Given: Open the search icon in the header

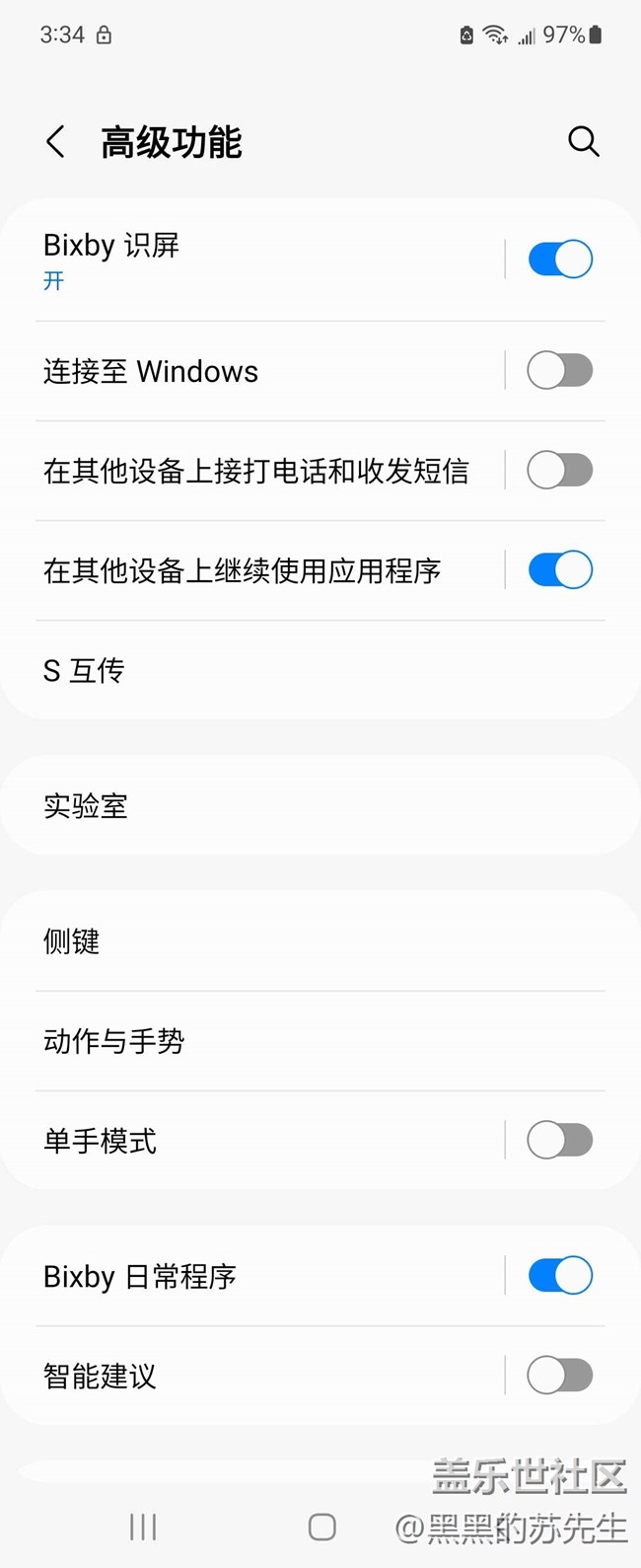Looking at the screenshot, I should click(584, 141).
